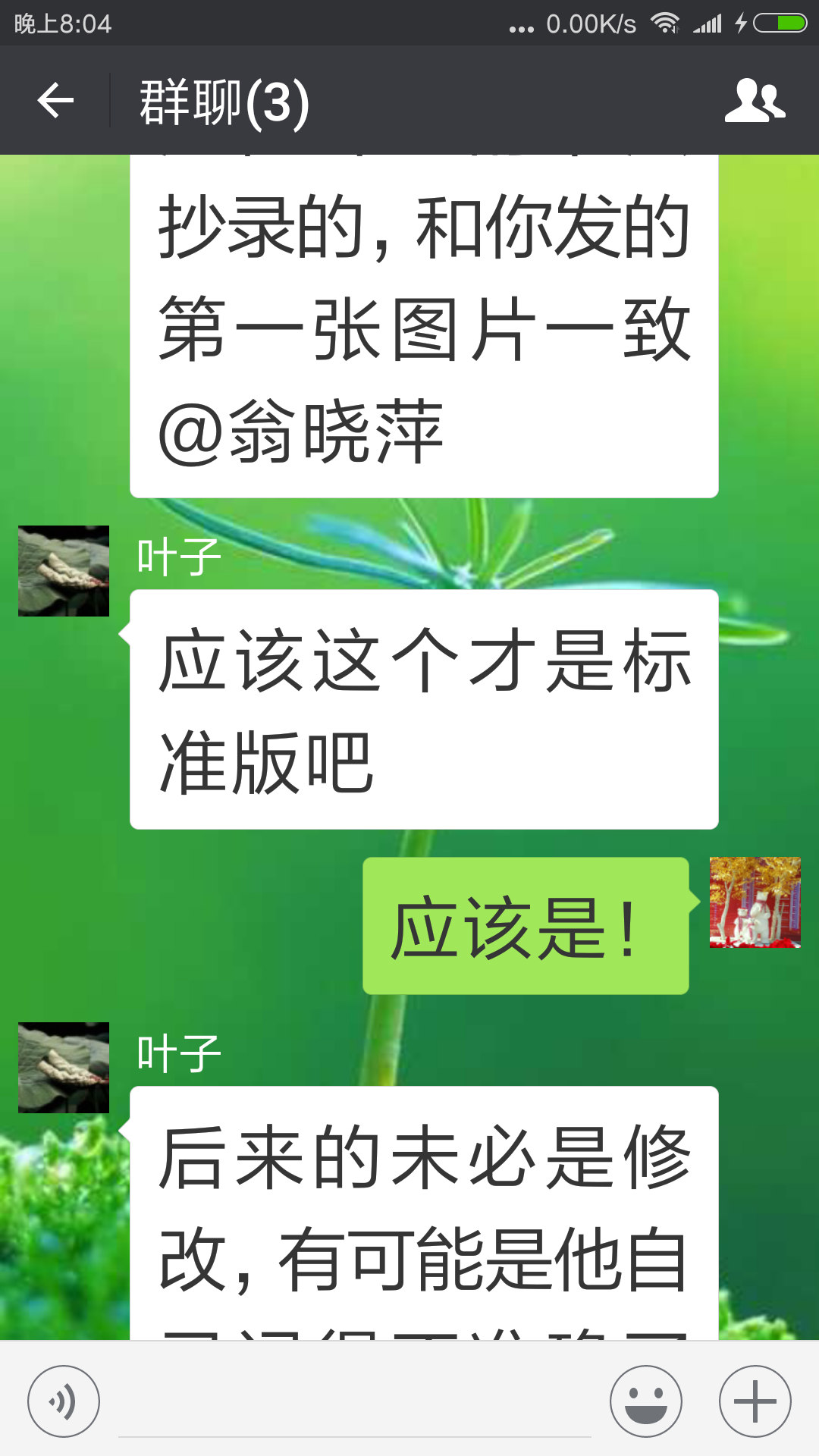Open 叶子's avatar beside "后来的未必是修改"

point(64,1068)
